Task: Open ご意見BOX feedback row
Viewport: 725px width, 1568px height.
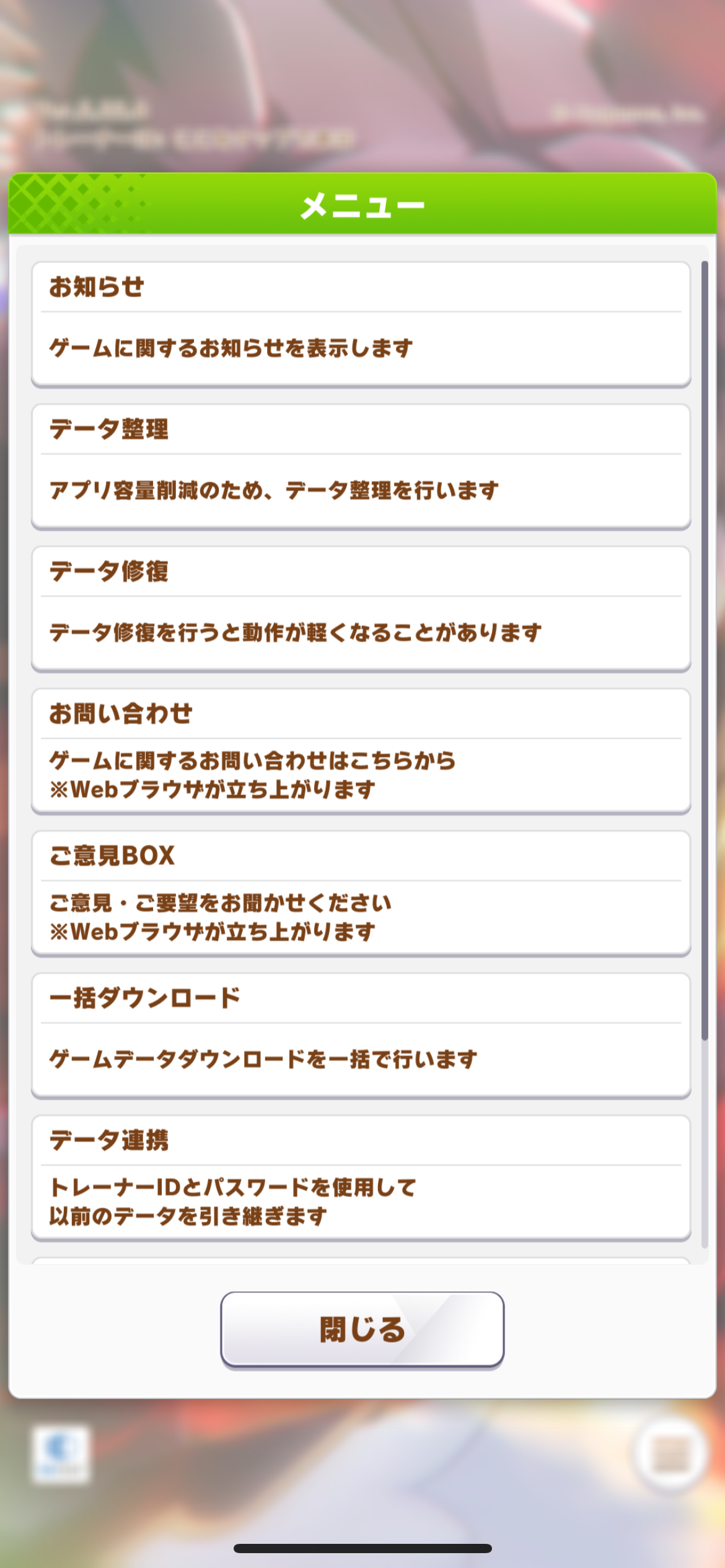Action: (x=361, y=893)
